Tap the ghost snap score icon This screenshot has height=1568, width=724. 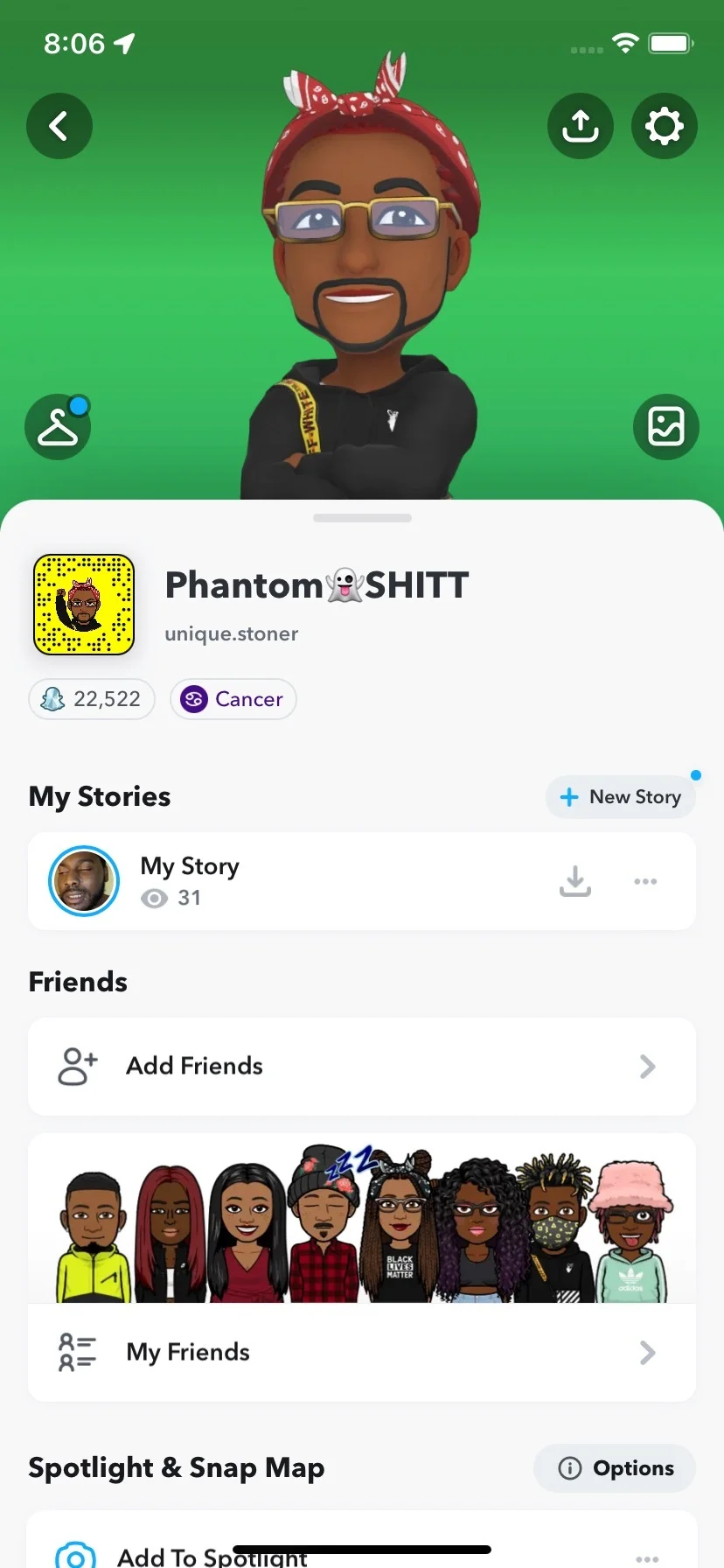[x=52, y=699]
